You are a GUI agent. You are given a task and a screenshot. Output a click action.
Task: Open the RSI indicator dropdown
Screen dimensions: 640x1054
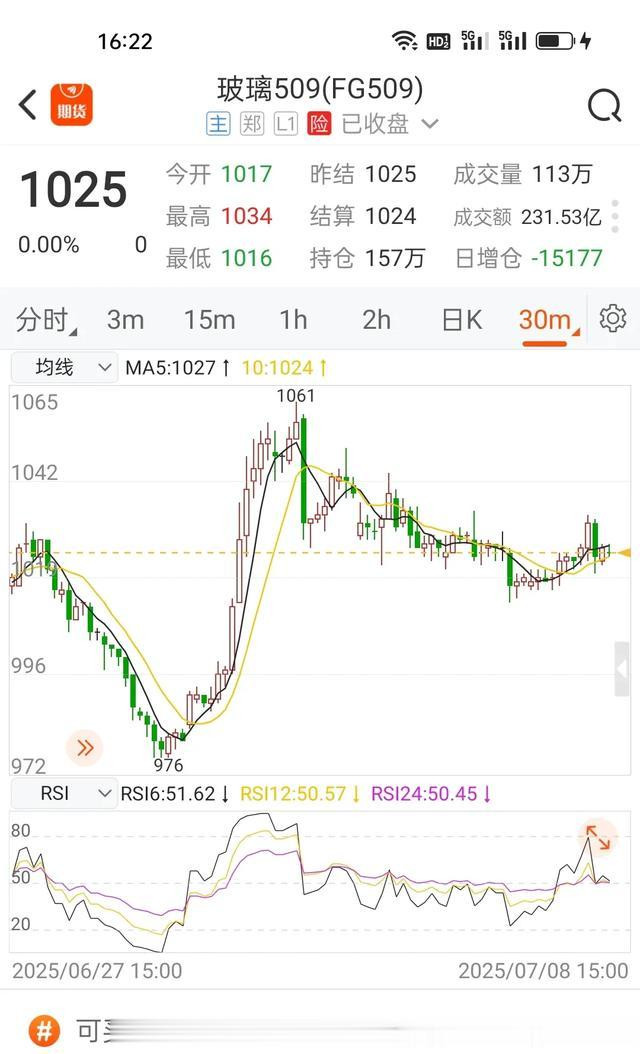tap(64, 793)
